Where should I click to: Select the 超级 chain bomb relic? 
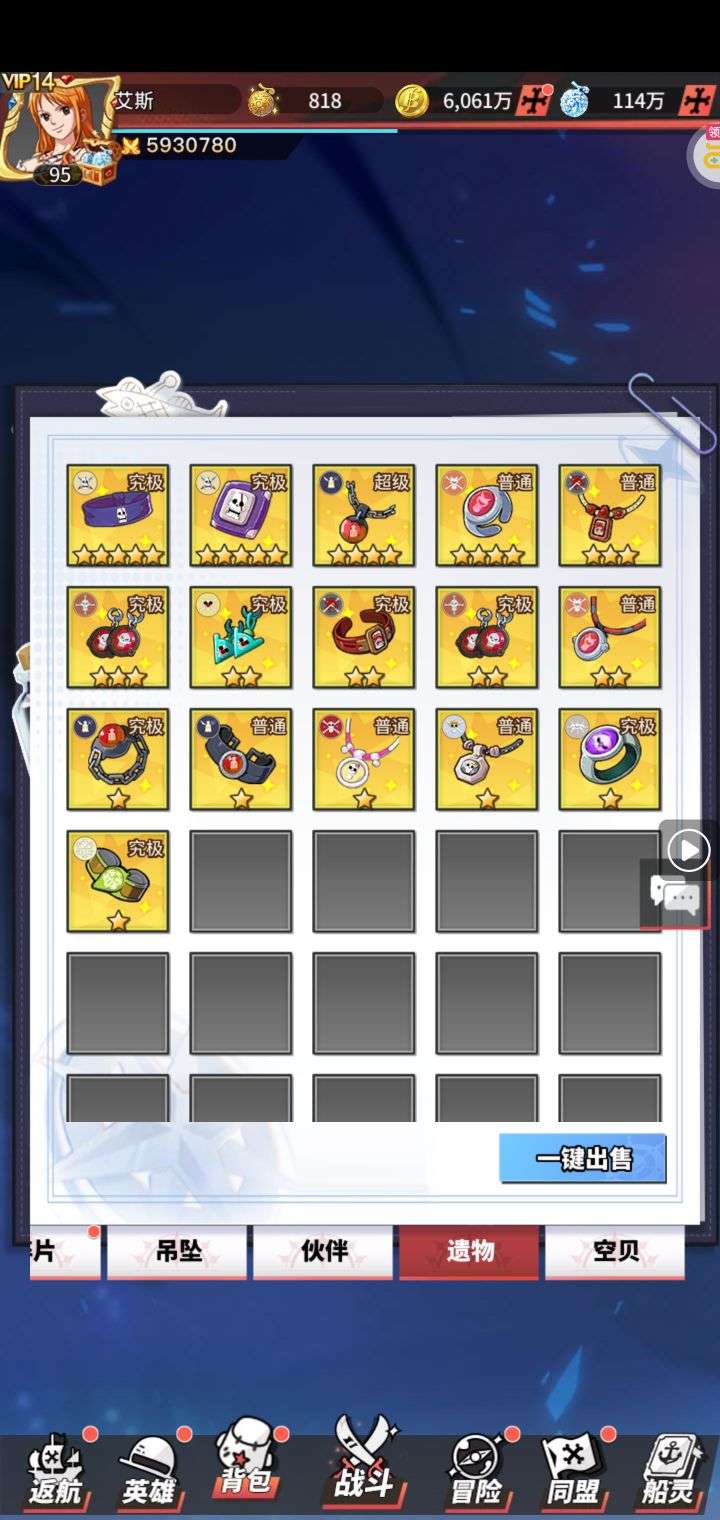pos(364,516)
